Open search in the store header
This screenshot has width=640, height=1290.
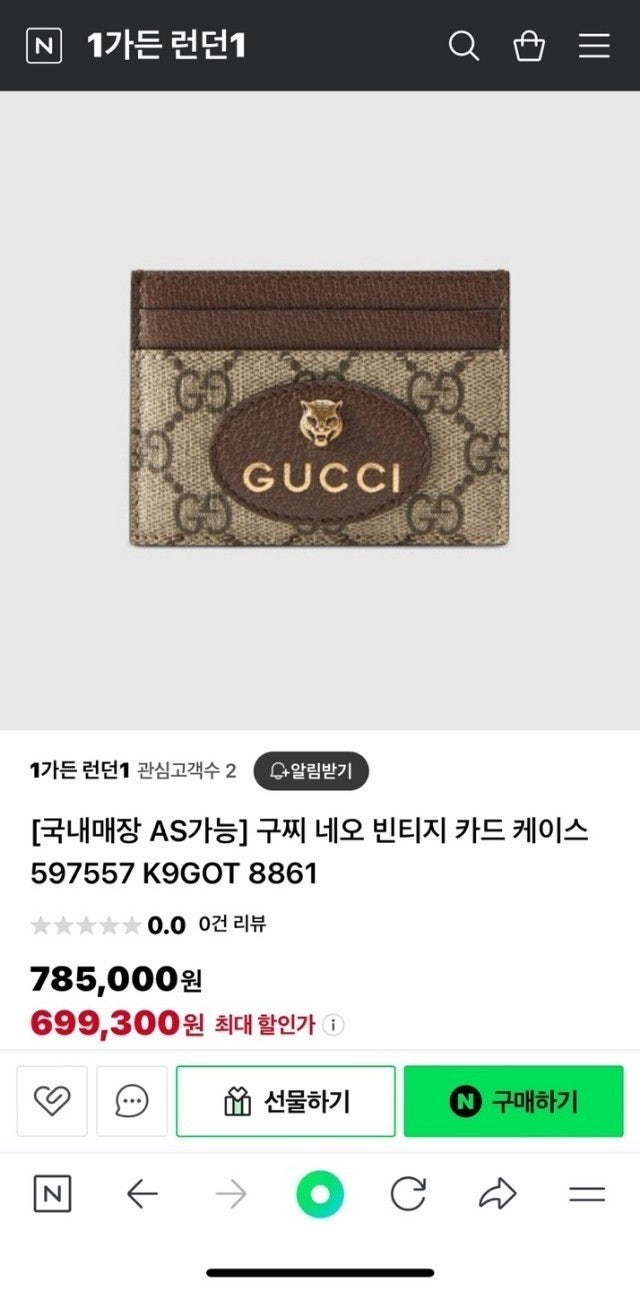click(x=463, y=46)
